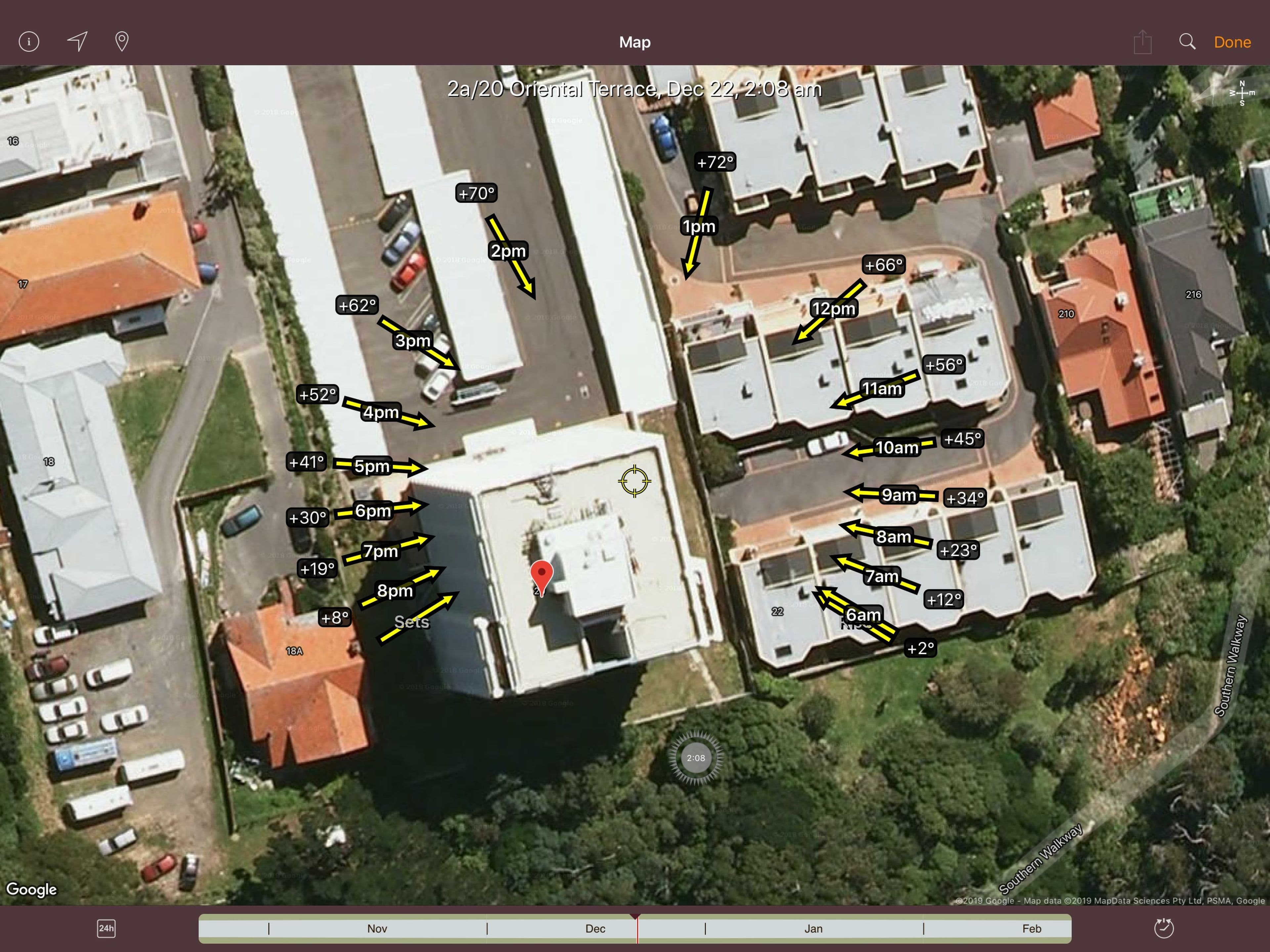Select Nov on the date timeline

(377, 929)
